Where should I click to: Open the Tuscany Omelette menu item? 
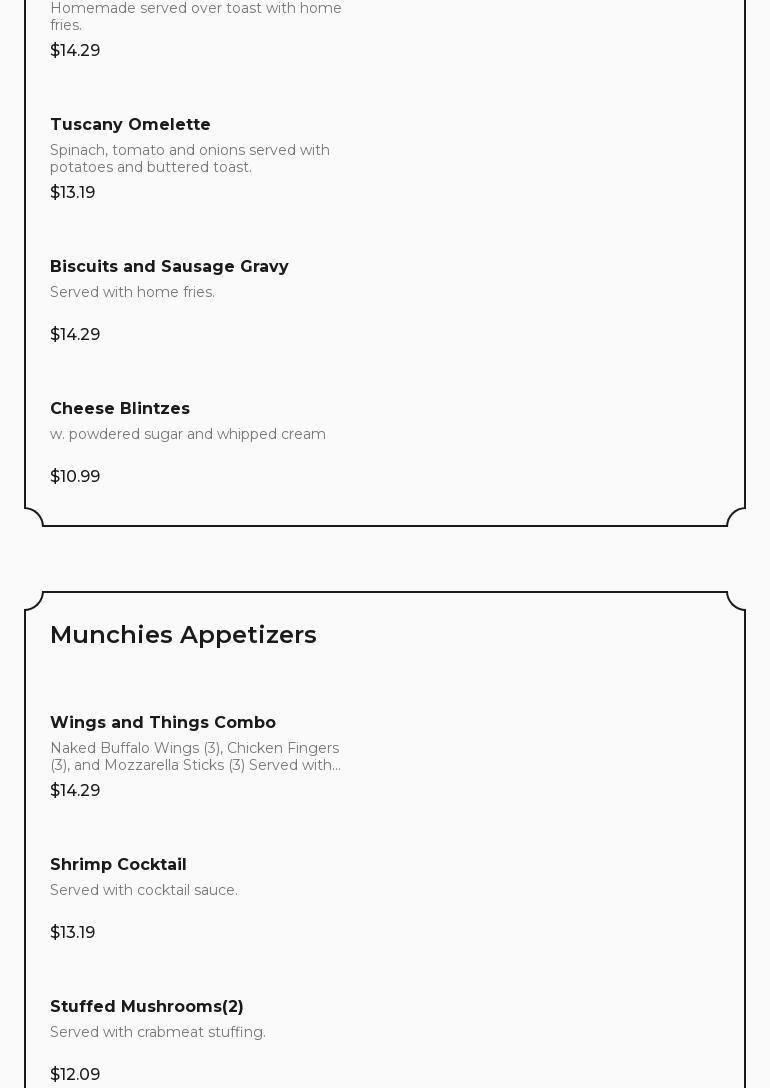[130, 125]
